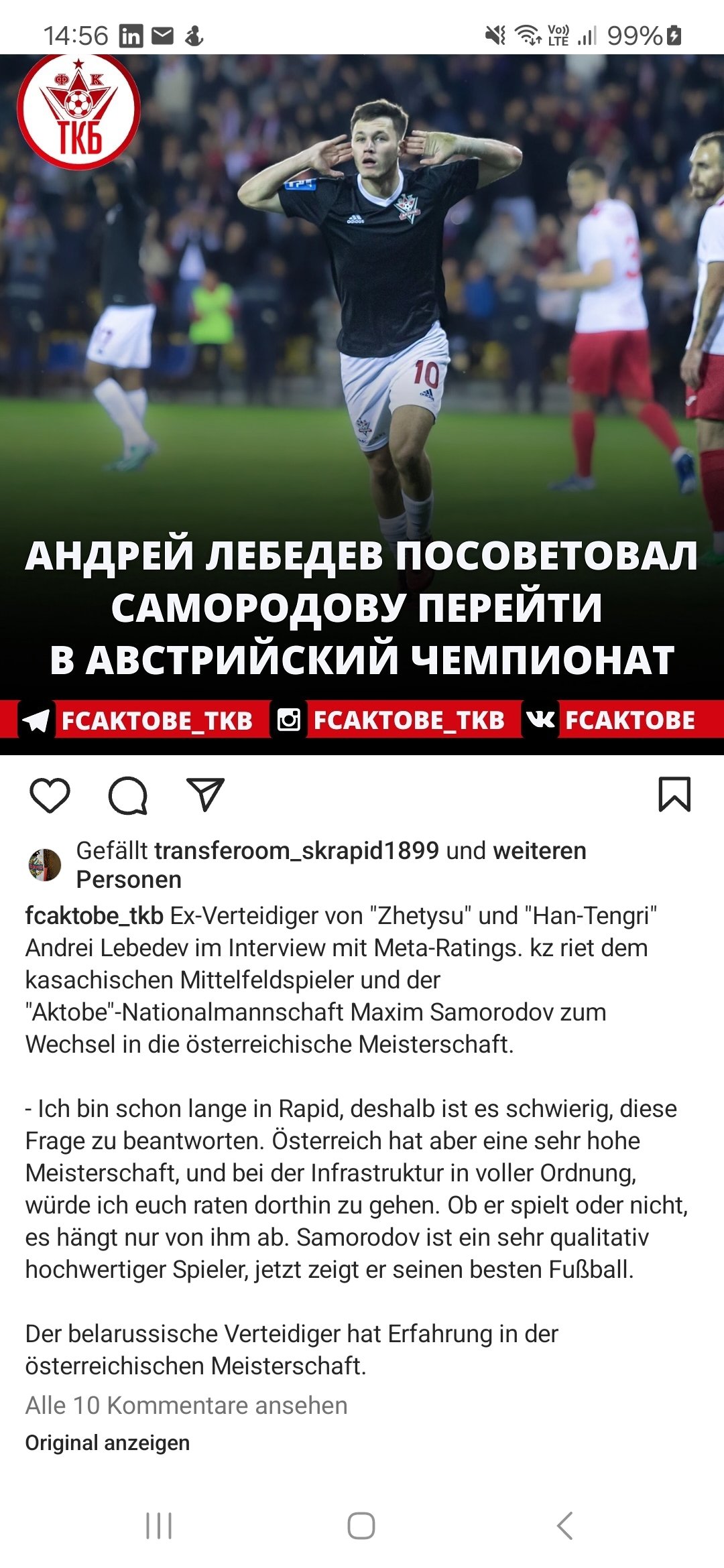Go back using the system back button
Viewport: 724px width, 1568px height.
(x=564, y=1526)
